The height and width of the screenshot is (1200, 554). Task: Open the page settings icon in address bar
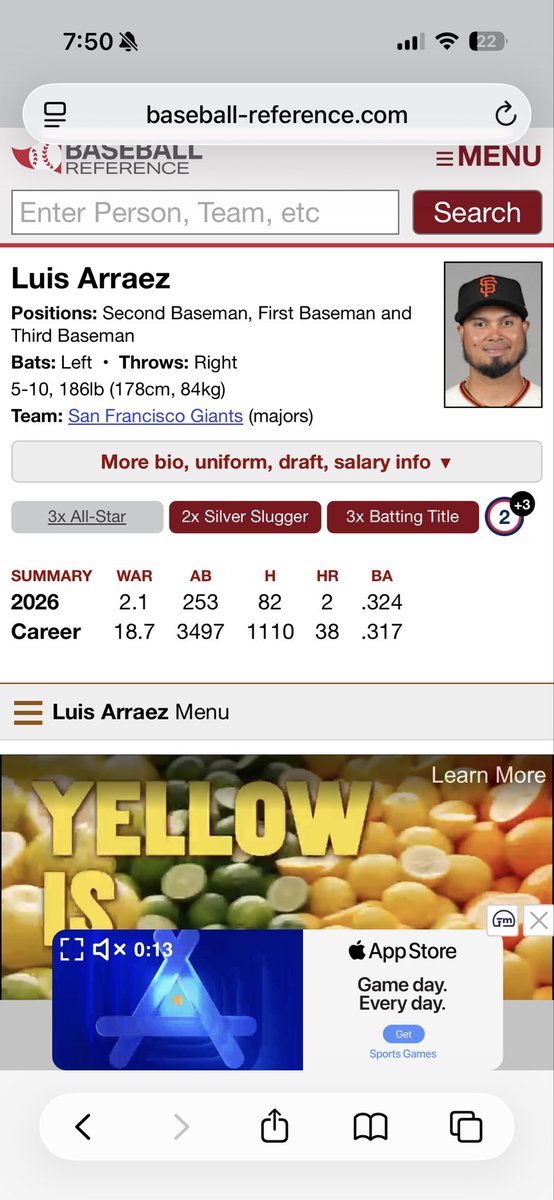(55, 114)
